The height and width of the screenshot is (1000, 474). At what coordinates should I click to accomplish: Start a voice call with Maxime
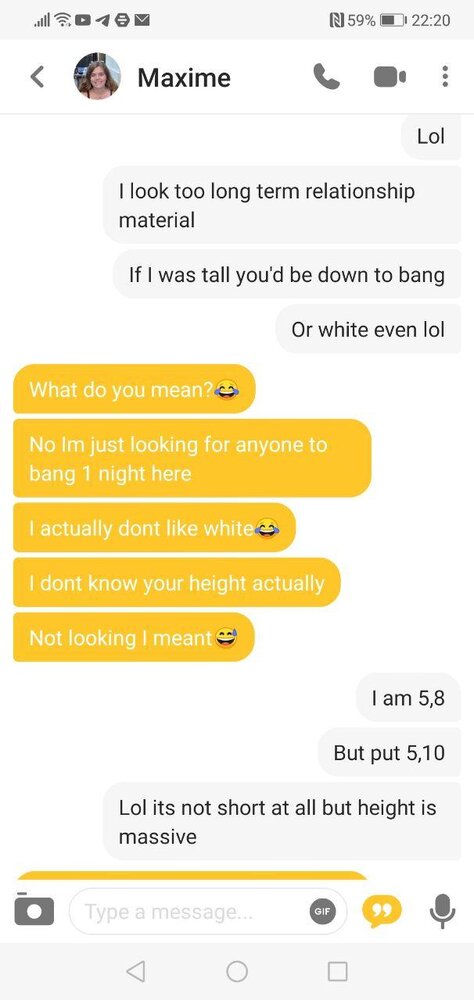coord(326,77)
